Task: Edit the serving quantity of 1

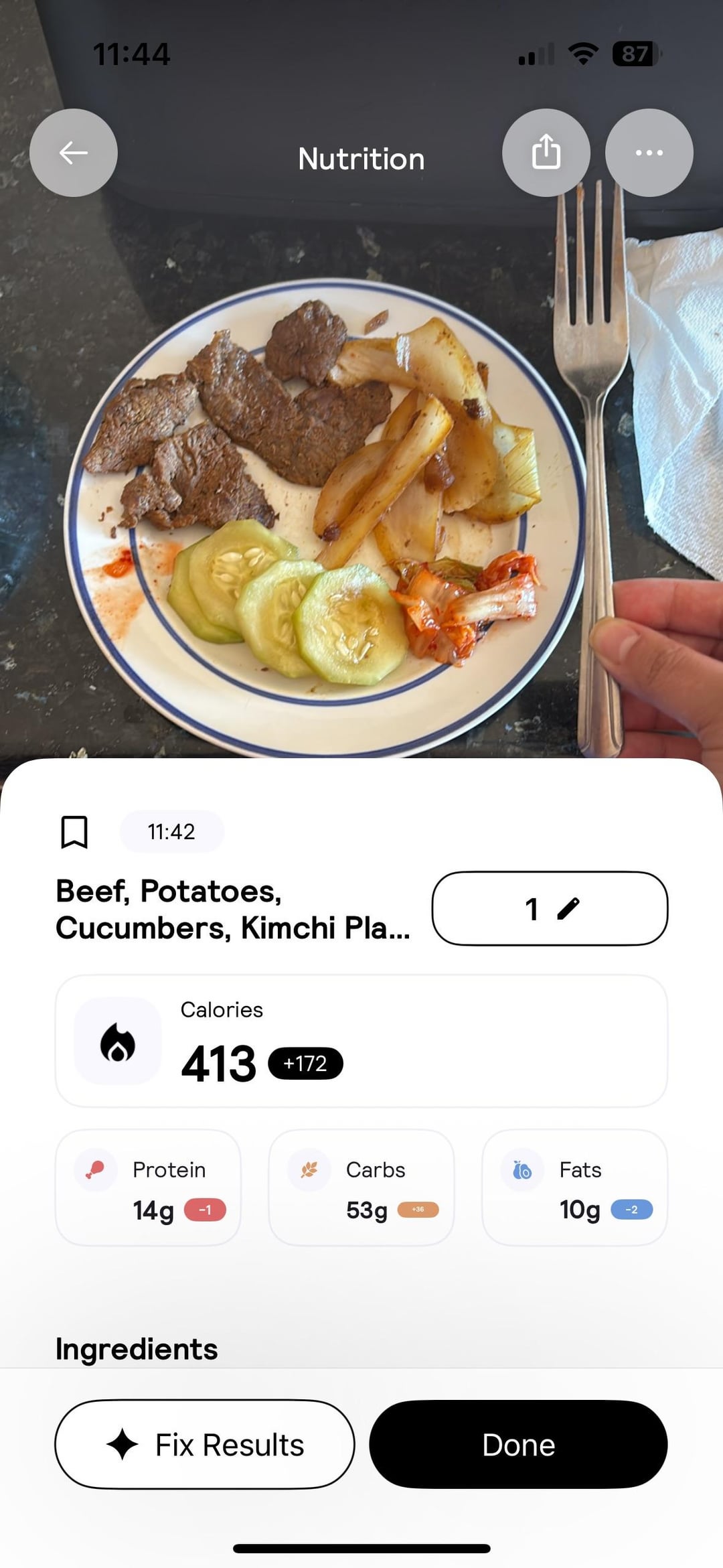Action: coord(550,909)
